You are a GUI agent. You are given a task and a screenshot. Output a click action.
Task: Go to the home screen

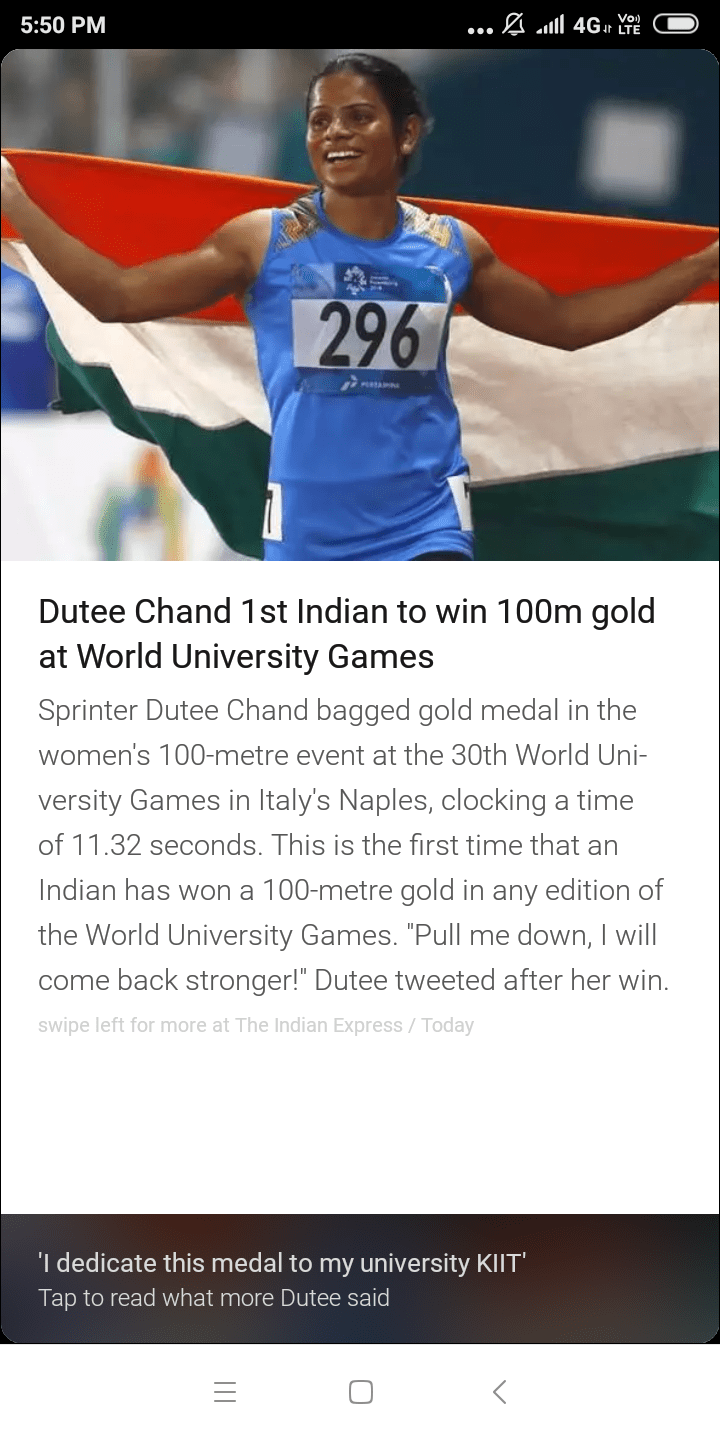click(x=361, y=1391)
